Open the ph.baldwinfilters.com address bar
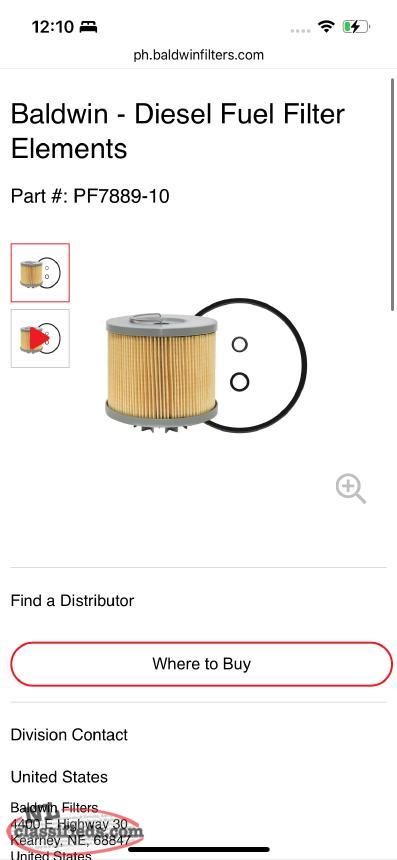 (198, 55)
